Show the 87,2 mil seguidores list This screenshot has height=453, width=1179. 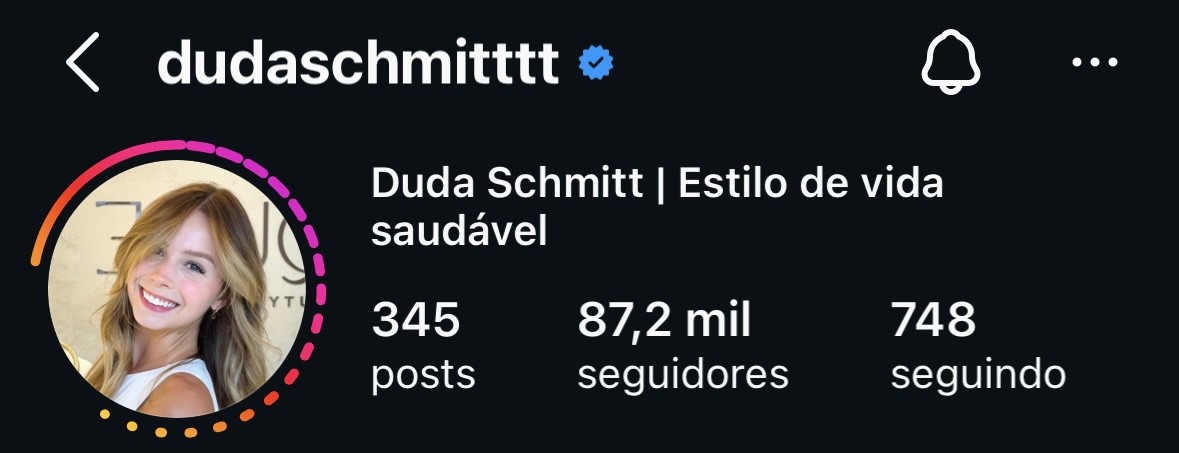tap(682, 346)
